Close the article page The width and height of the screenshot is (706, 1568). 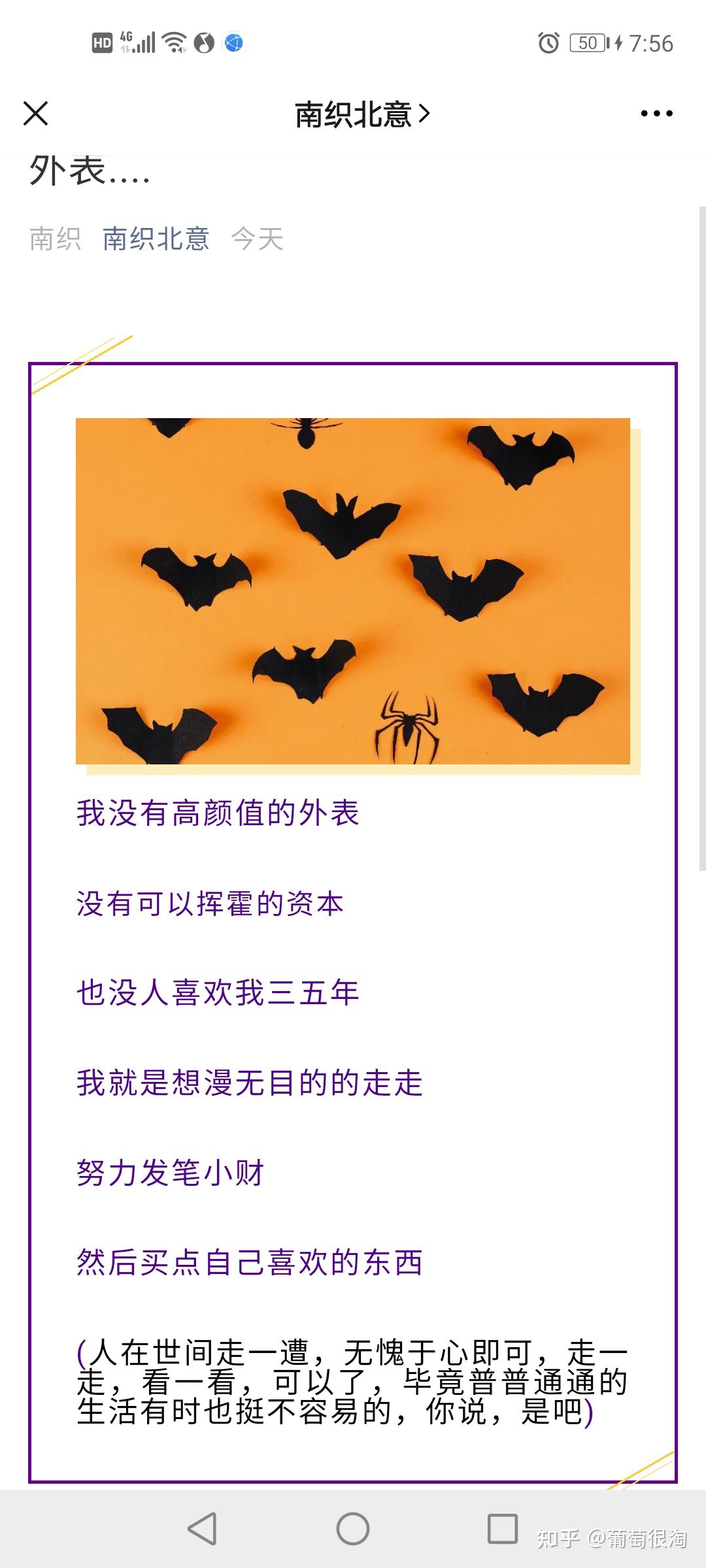36,113
